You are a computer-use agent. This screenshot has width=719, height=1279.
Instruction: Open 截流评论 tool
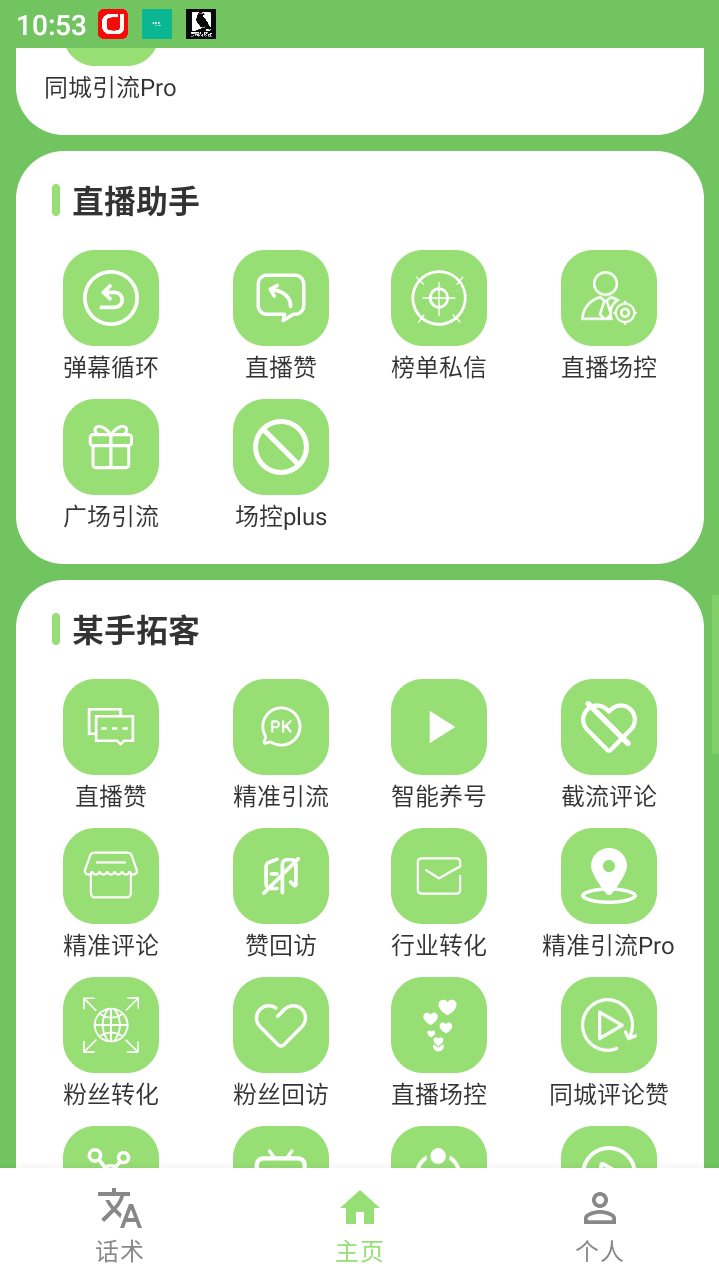pos(609,727)
